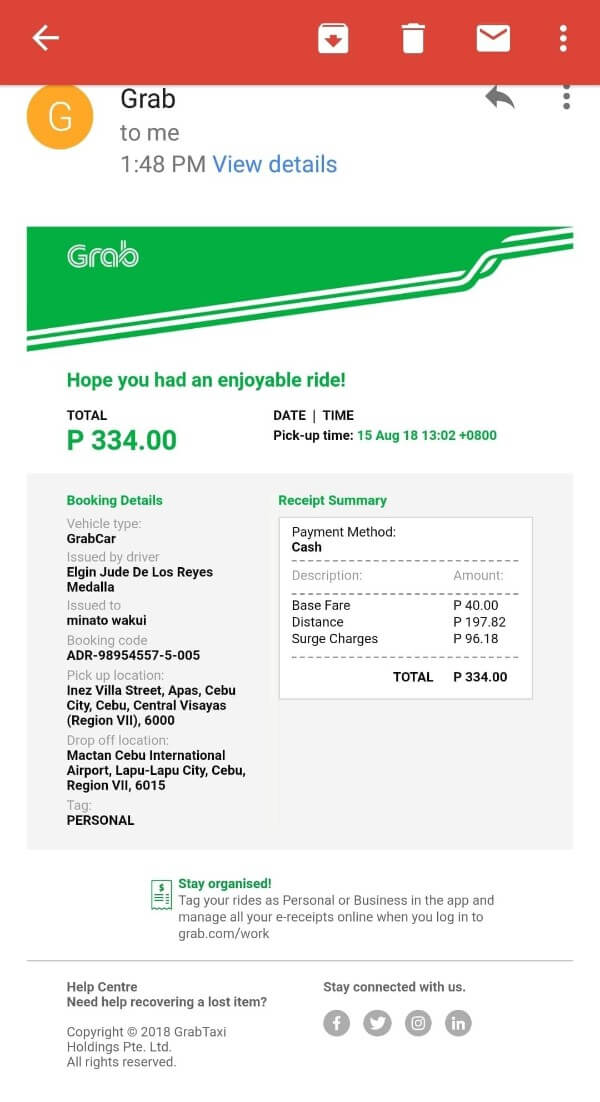The height and width of the screenshot is (1102, 600).
Task: Open Grab's Facebook page icon
Action: click(x=337, y=1023)
